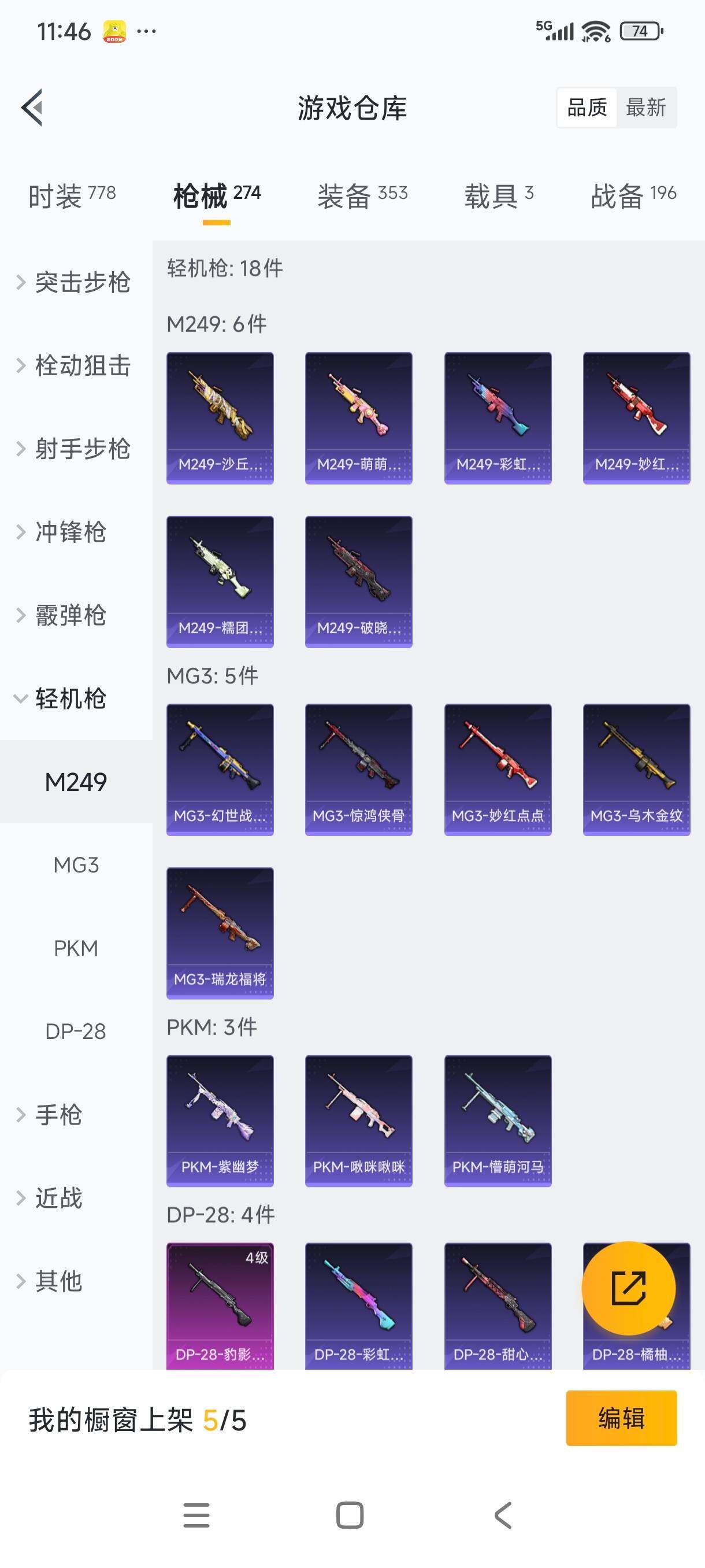The height and width of the screenshot is (1568, 705).
Task: Tap the back arrow to leave 游戏仓库
Action: pyautogui.click(x=31, y=108)
